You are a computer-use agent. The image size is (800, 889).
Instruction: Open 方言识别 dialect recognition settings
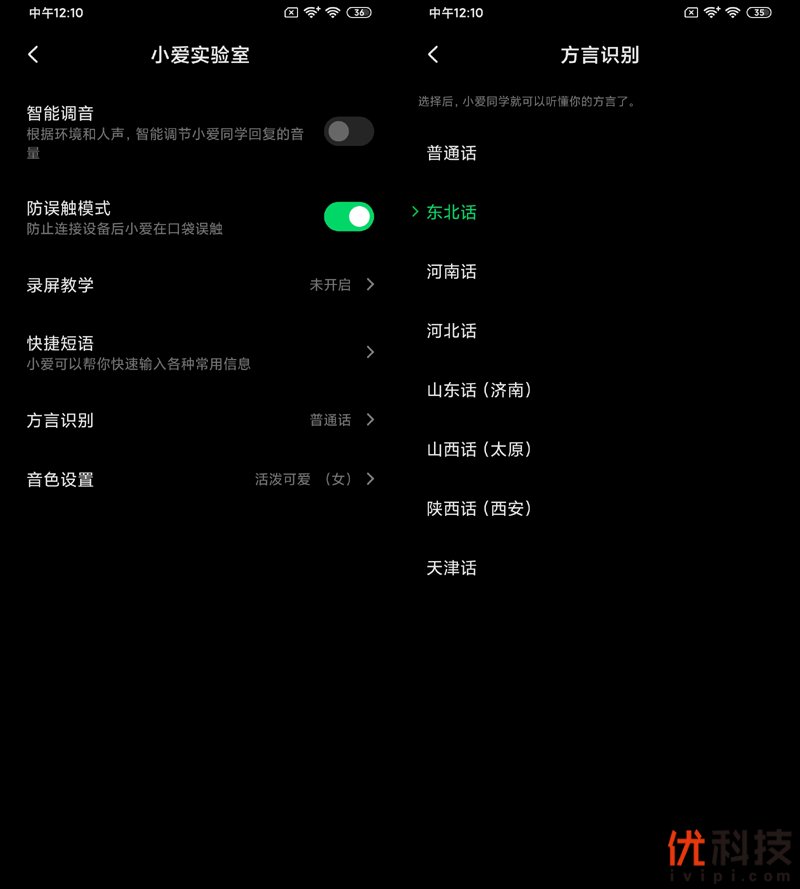pos(200,420)
